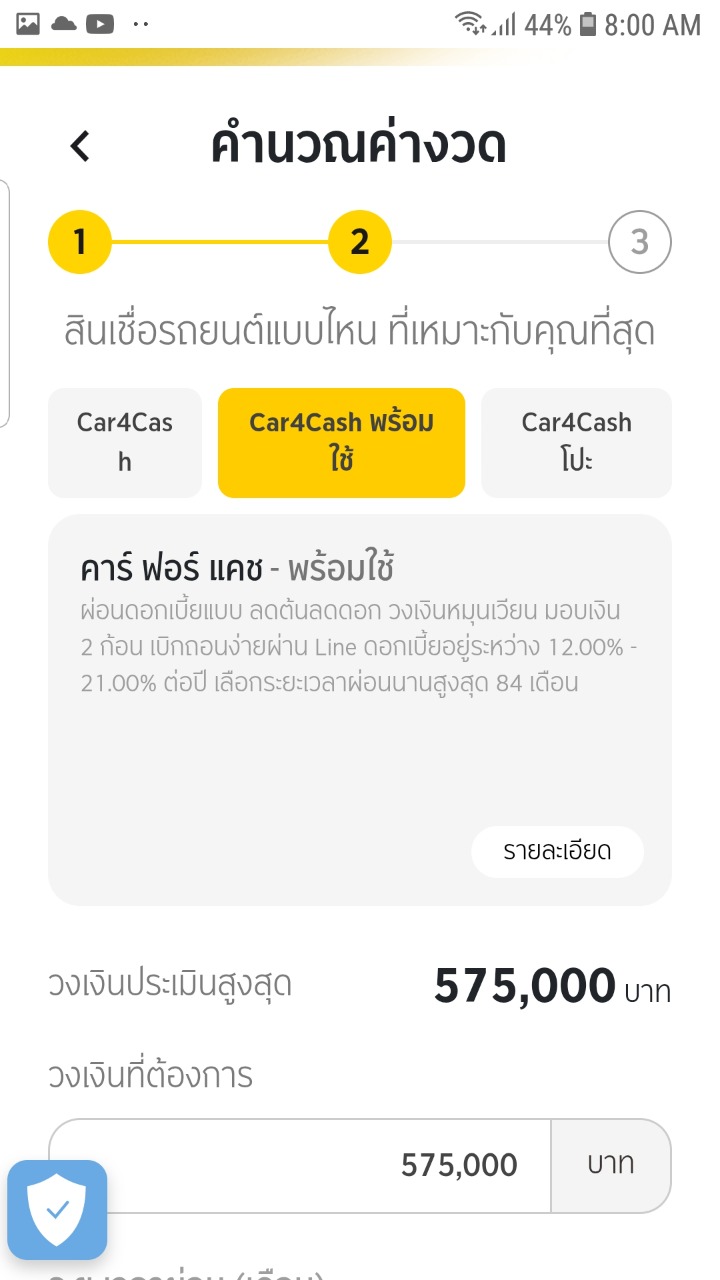Jump back to step 1

click(79, 242)
